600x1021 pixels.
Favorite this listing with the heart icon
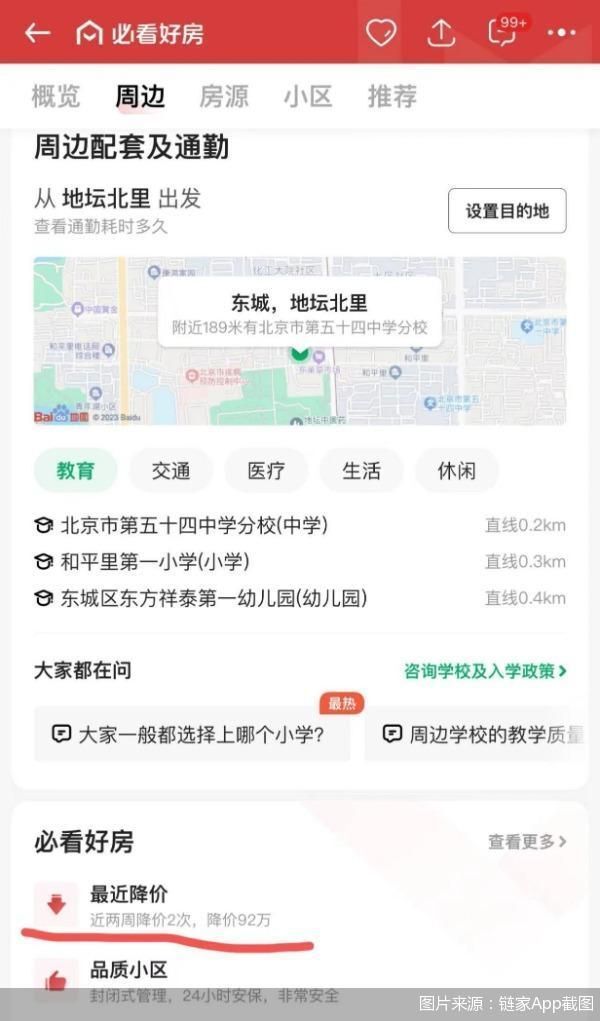pyautogui.click(x=381, y=33)
